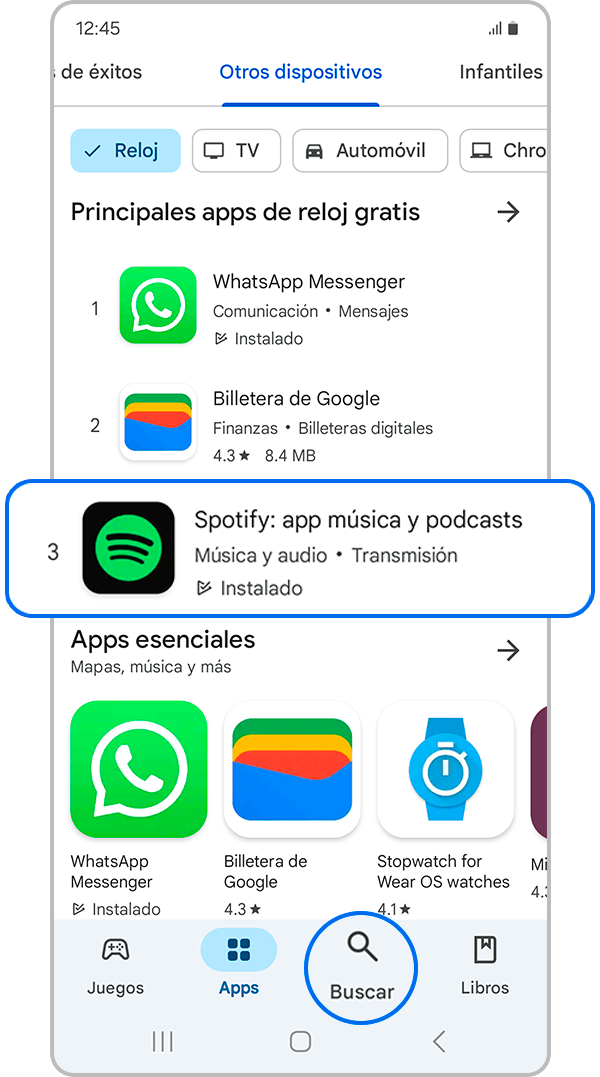Go back with the system back button
The height and width of the screenshot is (1077, 600).
(439, 1041)
